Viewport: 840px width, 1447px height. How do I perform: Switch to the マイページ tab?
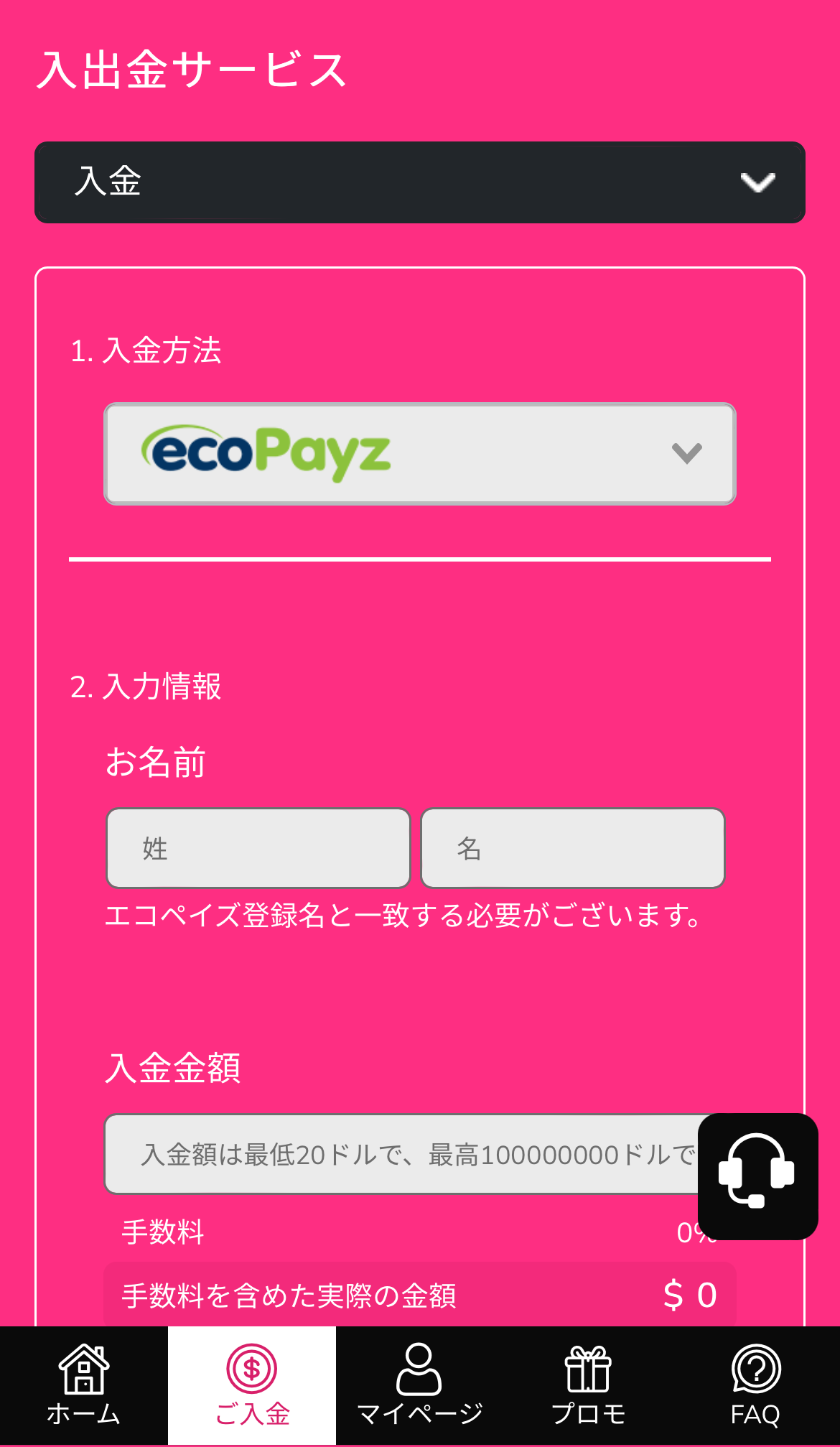coord(420,1385)
